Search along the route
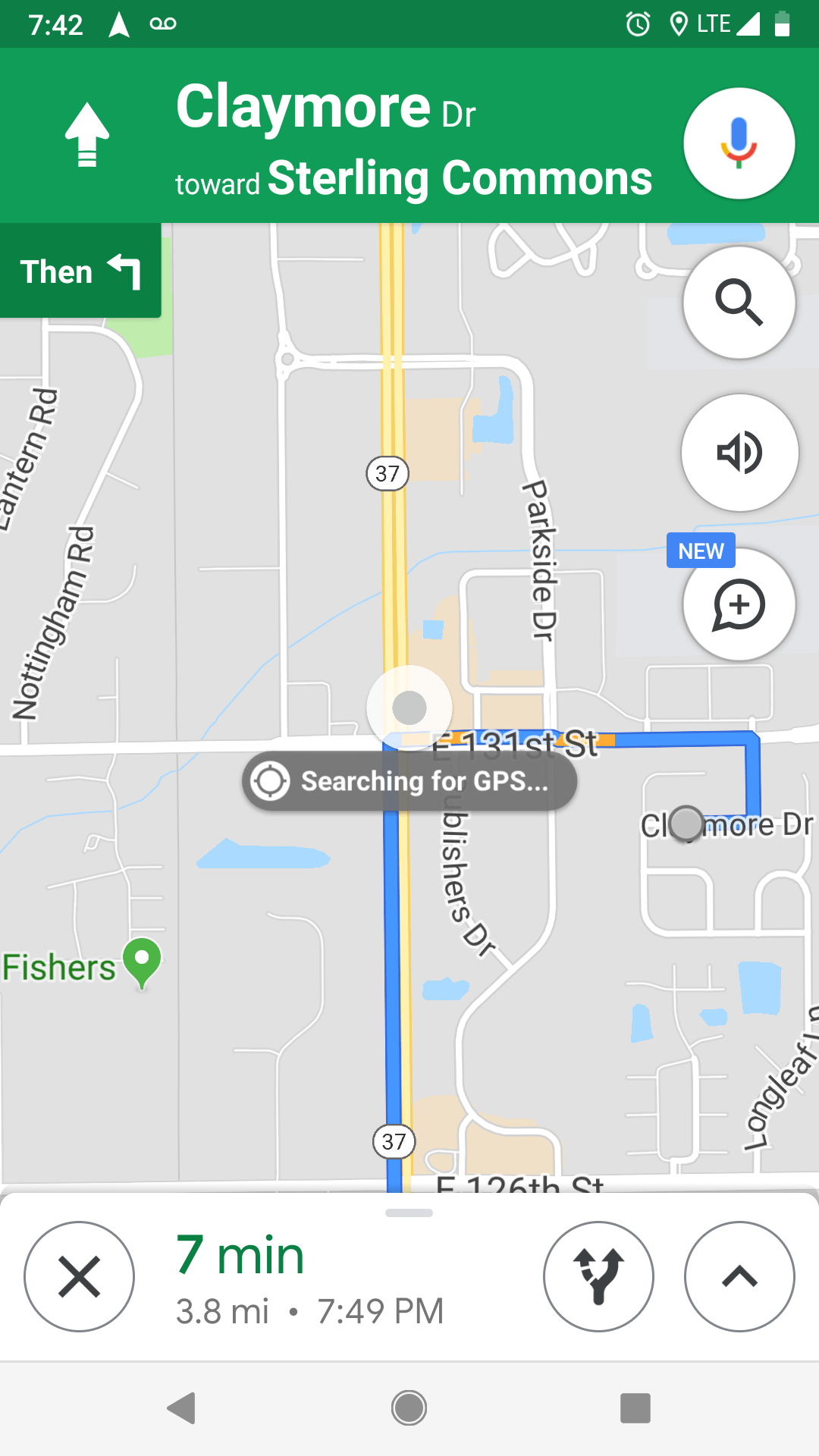The image size is (819, 1456). coord(739,303)
